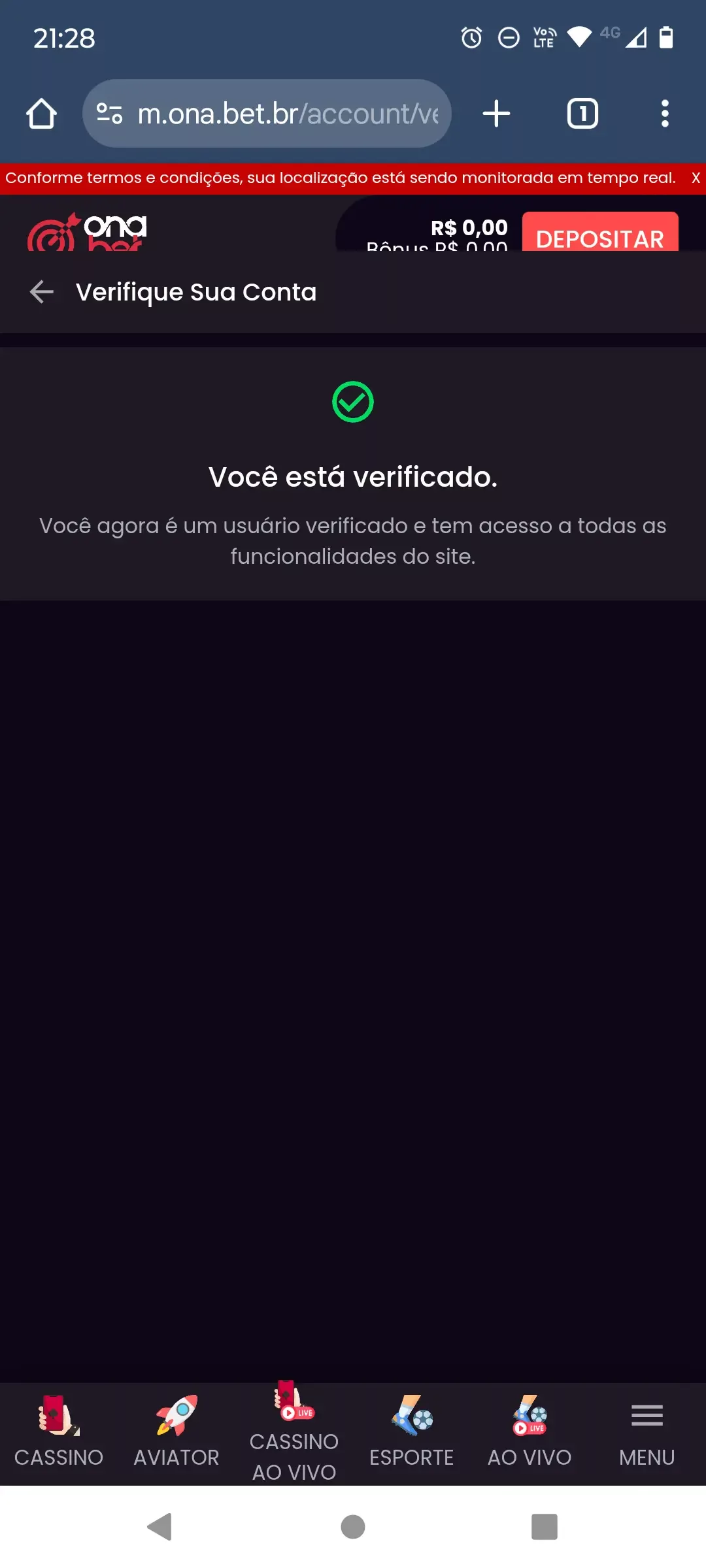
Task: Open site permissions in the address bar
Action: click(109, 113)
